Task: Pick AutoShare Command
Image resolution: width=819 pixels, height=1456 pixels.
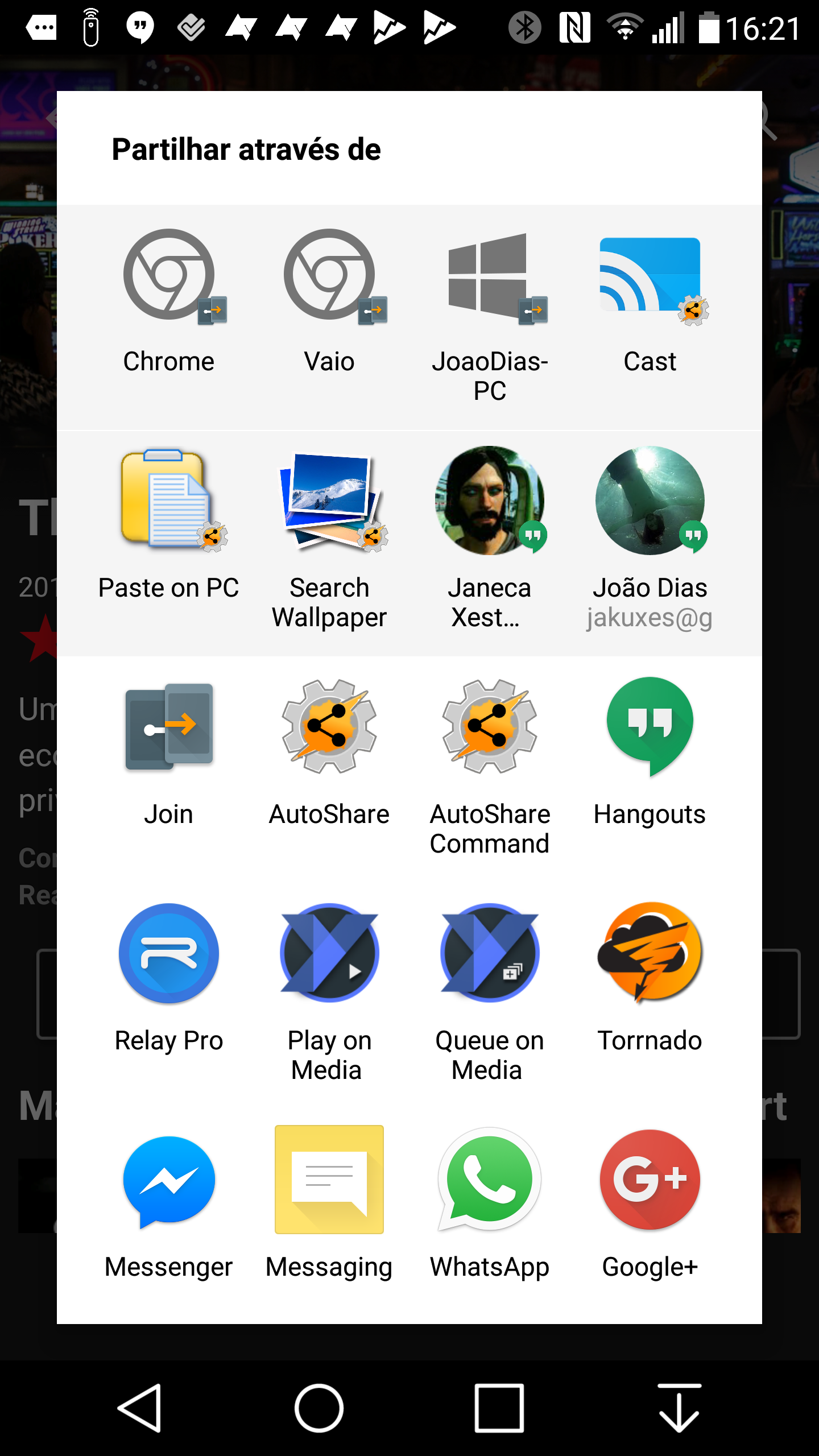Action: pyautogui.click(x=490, y=751)
